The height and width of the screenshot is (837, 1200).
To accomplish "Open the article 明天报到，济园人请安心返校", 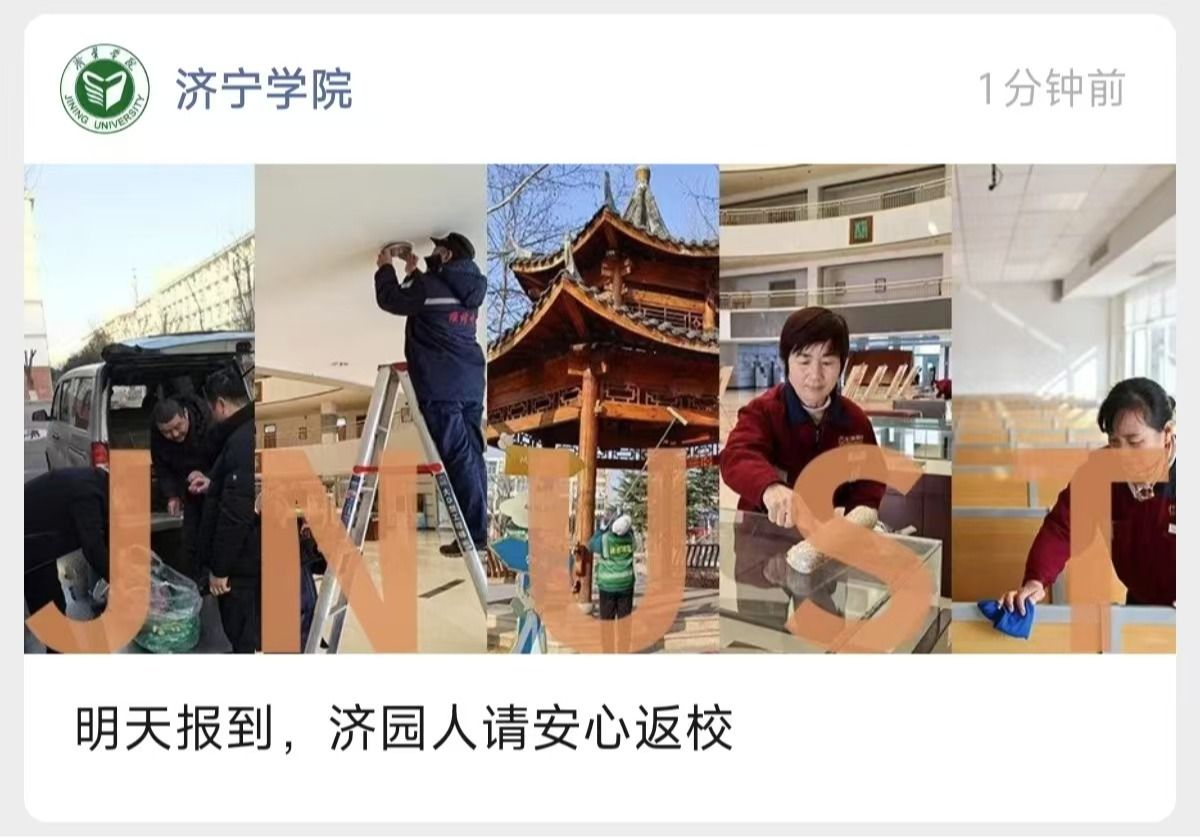I will (x=404, y=729).
